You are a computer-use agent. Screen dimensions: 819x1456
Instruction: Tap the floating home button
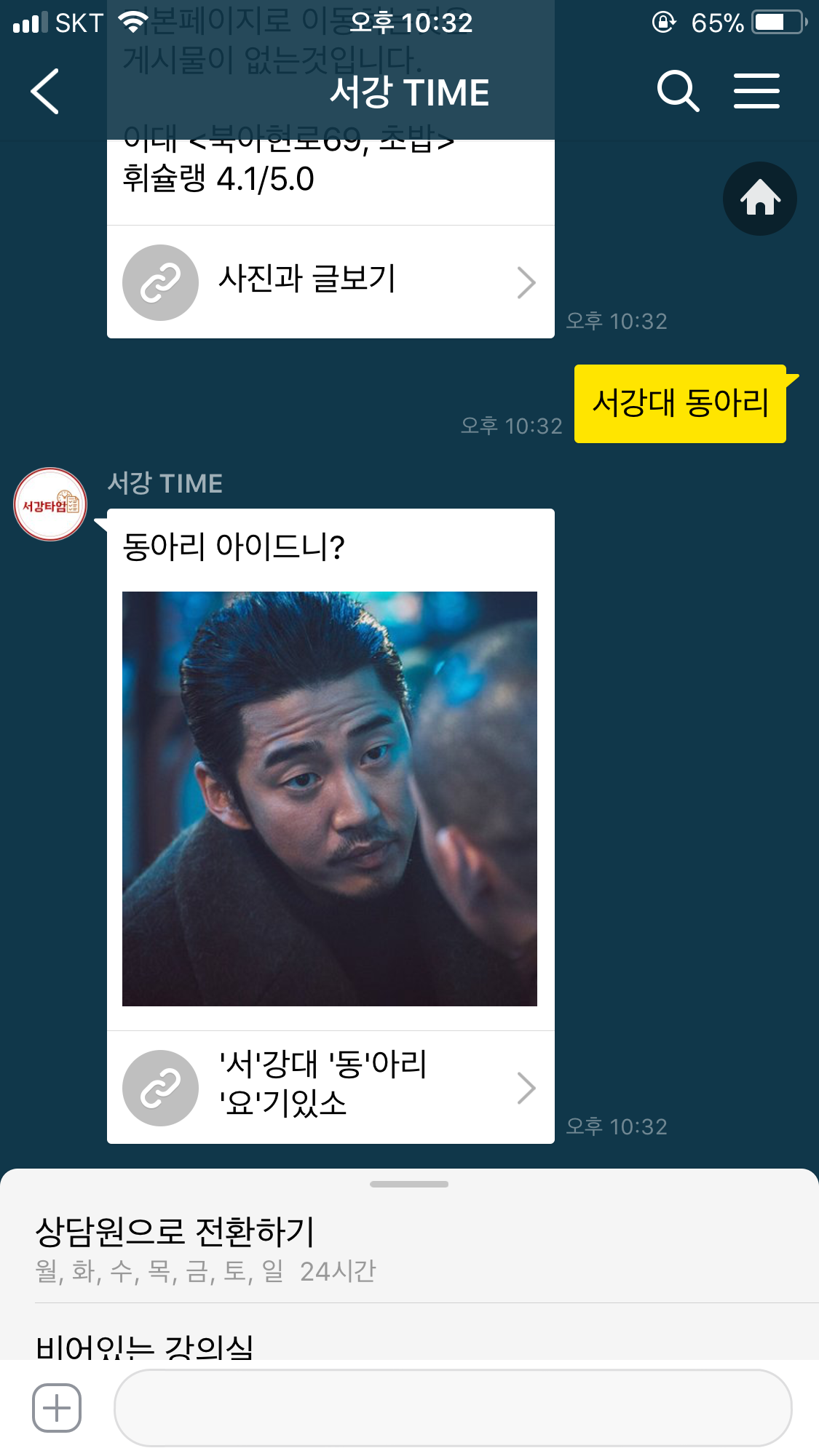click(x=759, y=199)
